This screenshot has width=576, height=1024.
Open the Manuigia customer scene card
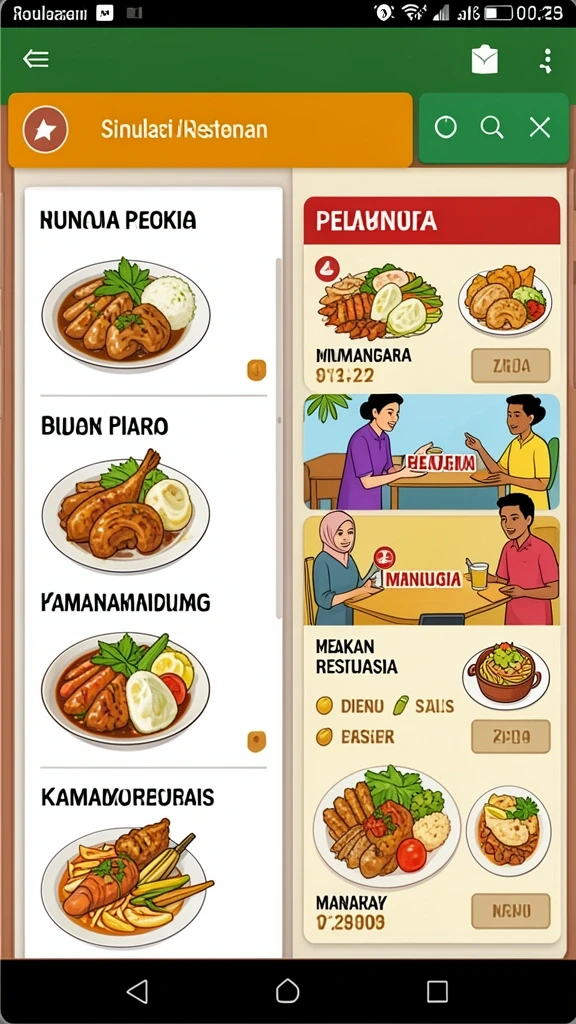tap(432, 570)
